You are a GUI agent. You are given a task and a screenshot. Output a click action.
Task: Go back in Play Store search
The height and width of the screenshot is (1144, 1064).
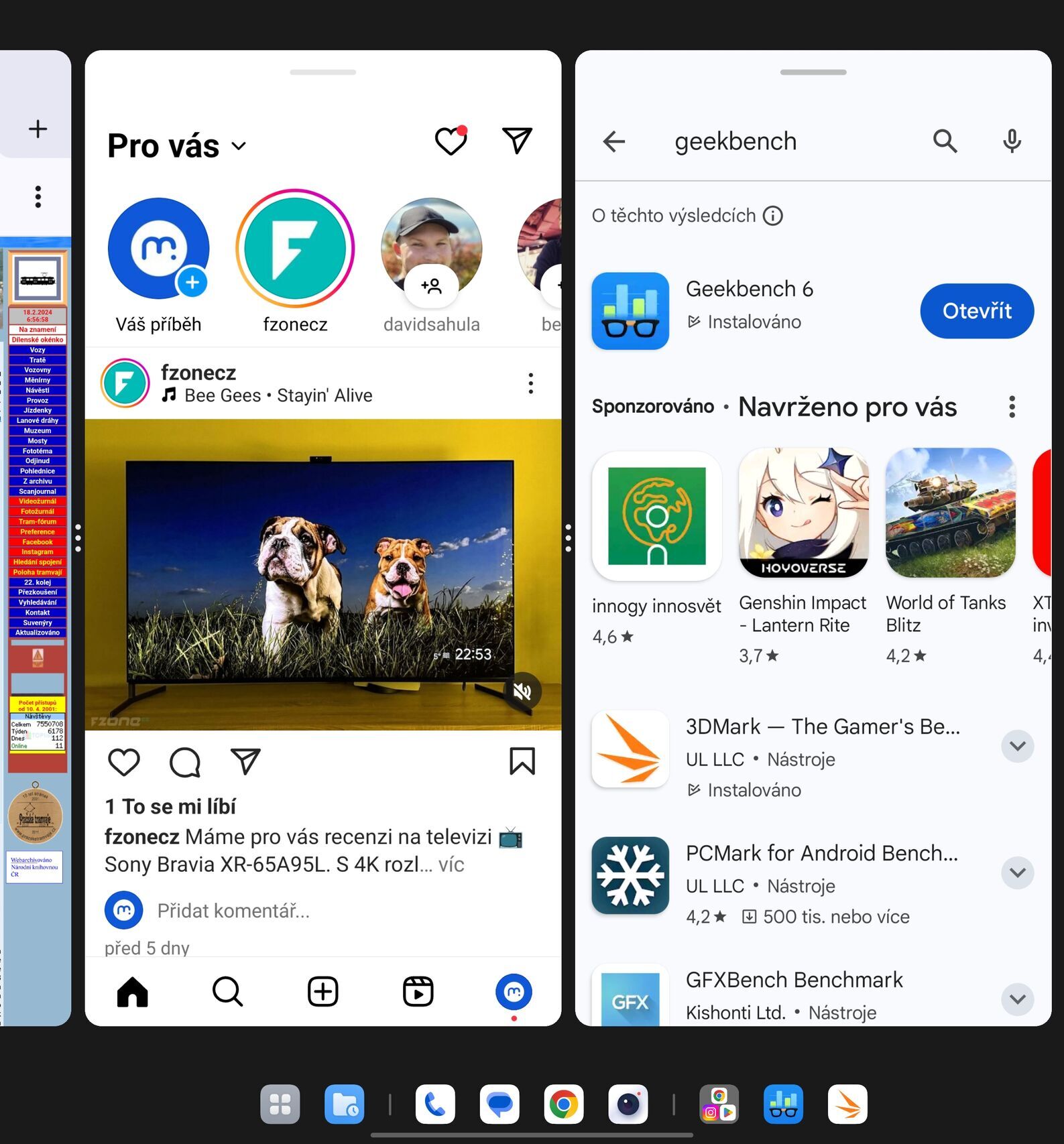(x=613, y=141)
